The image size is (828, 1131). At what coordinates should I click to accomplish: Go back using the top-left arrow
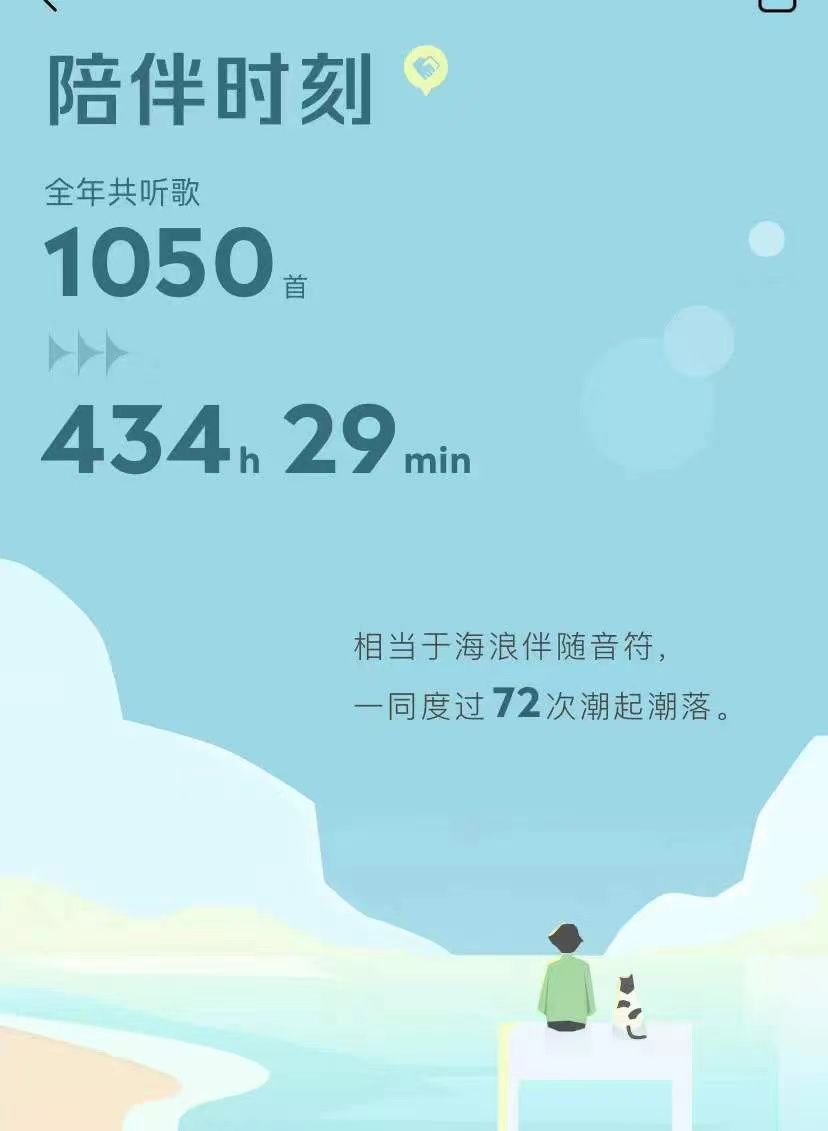click(x=50, y=4)
